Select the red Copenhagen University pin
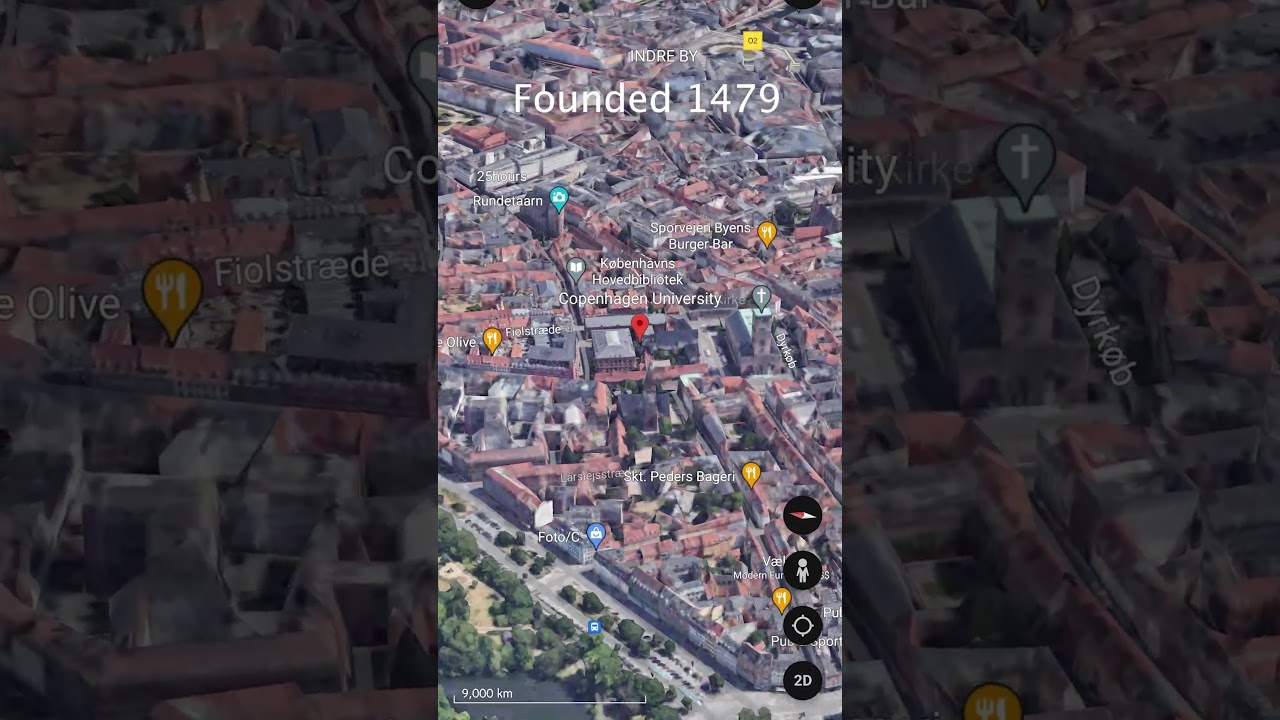 (x=640, y=326)
